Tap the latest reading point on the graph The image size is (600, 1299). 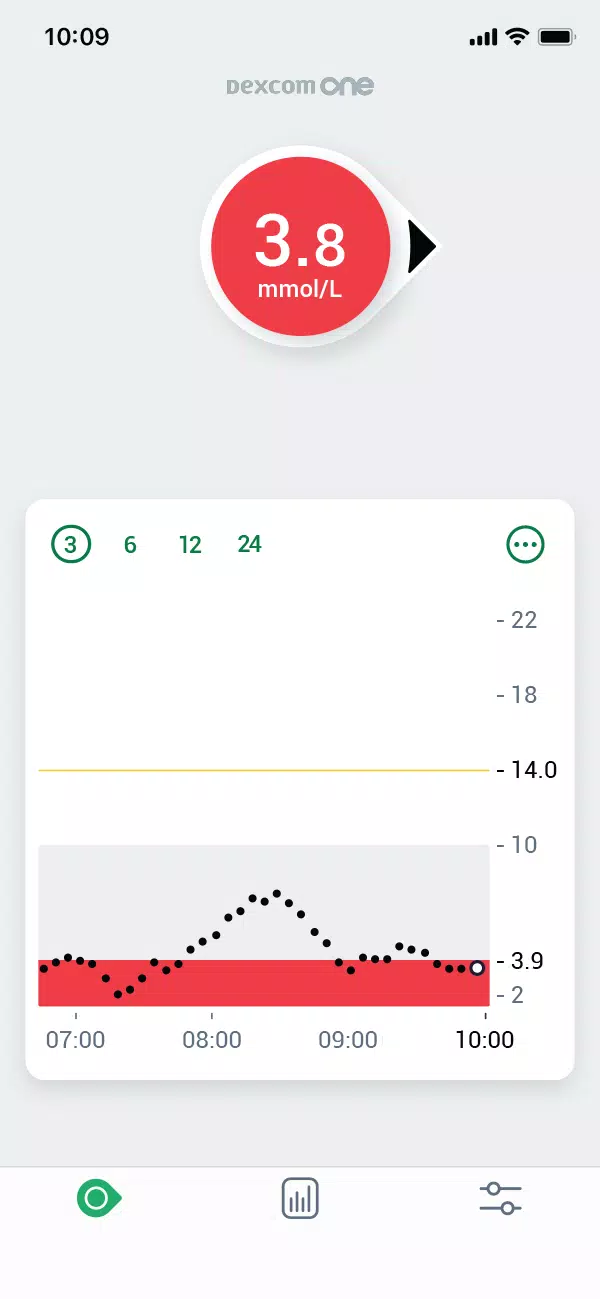click(477, 968)
